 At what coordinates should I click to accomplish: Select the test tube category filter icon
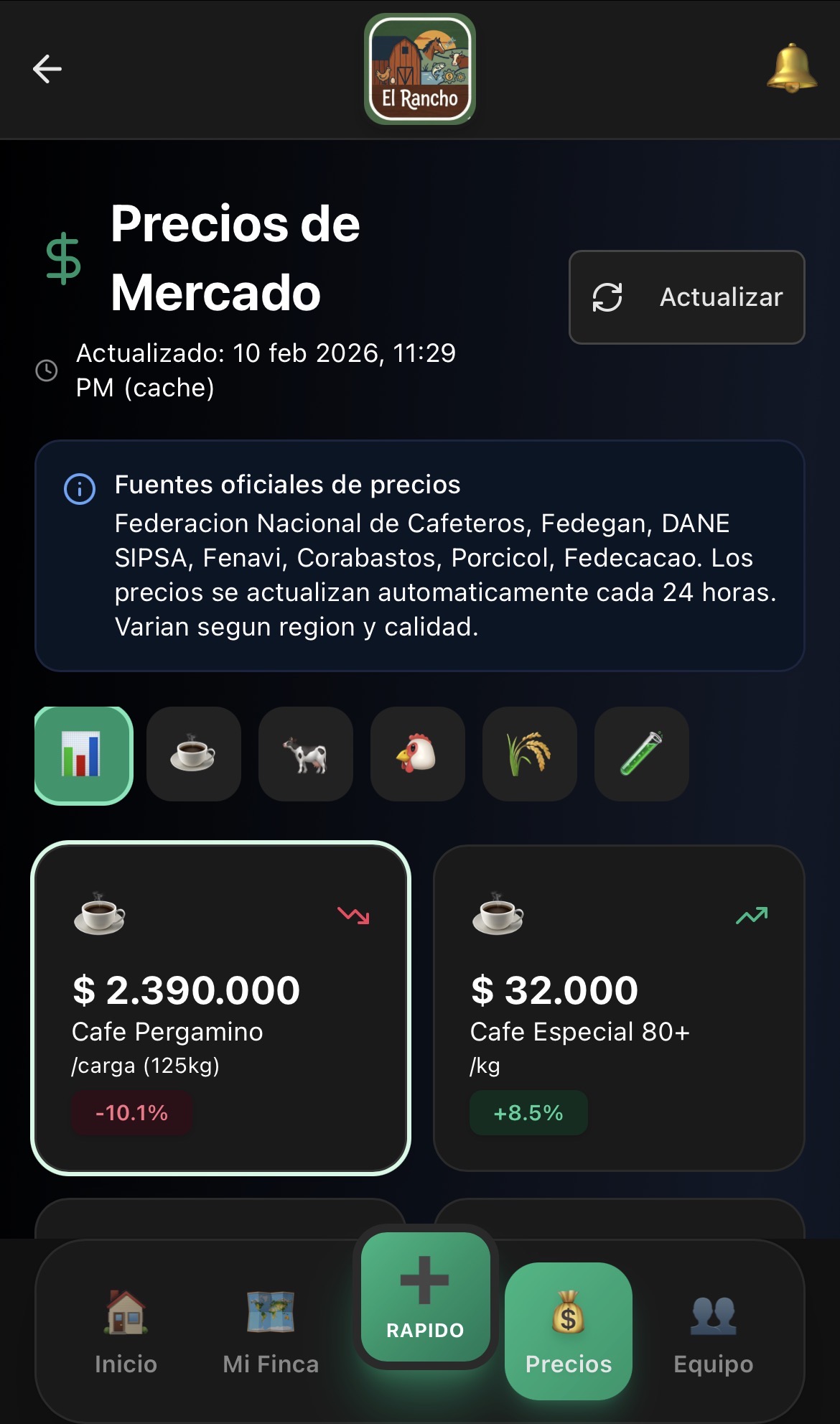641,754
